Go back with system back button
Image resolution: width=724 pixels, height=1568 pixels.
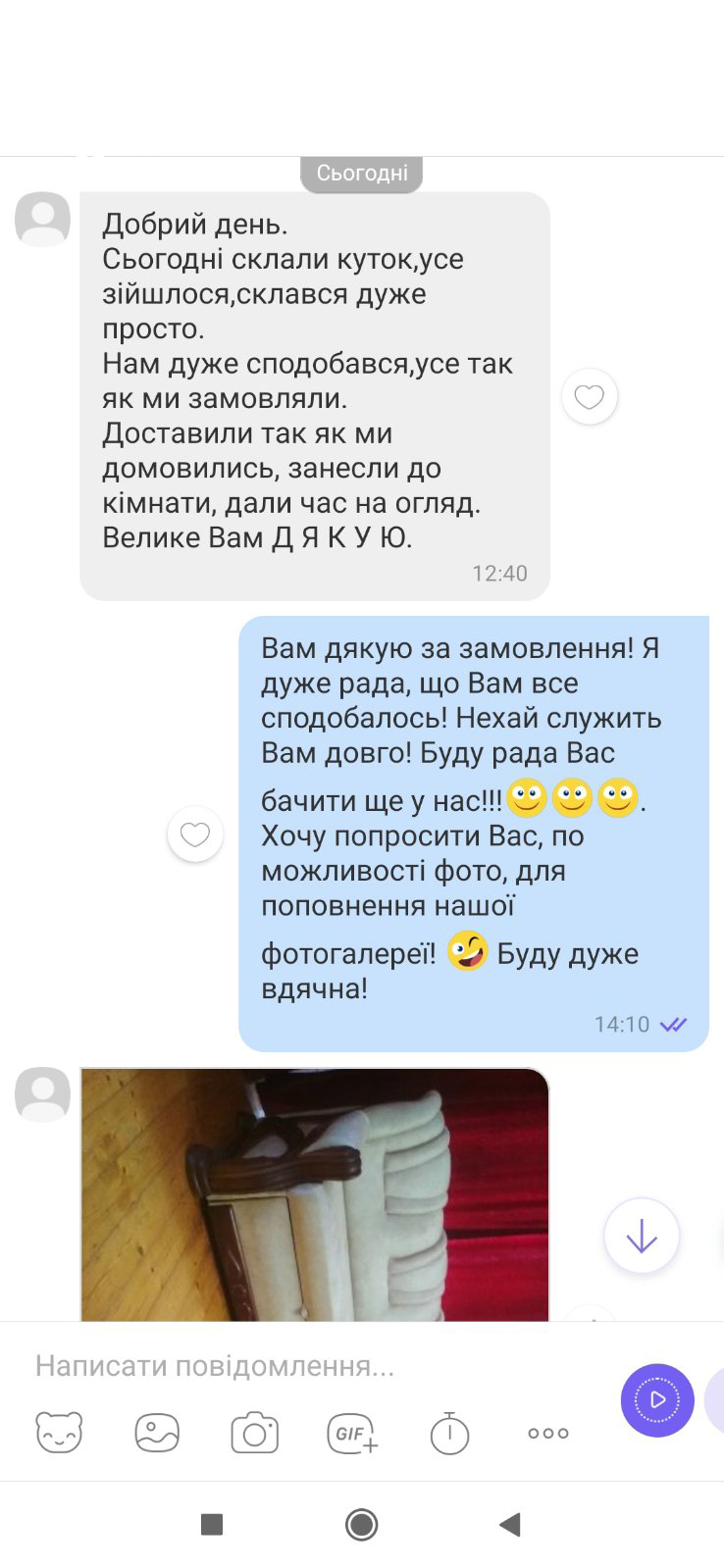(509, 1524)
